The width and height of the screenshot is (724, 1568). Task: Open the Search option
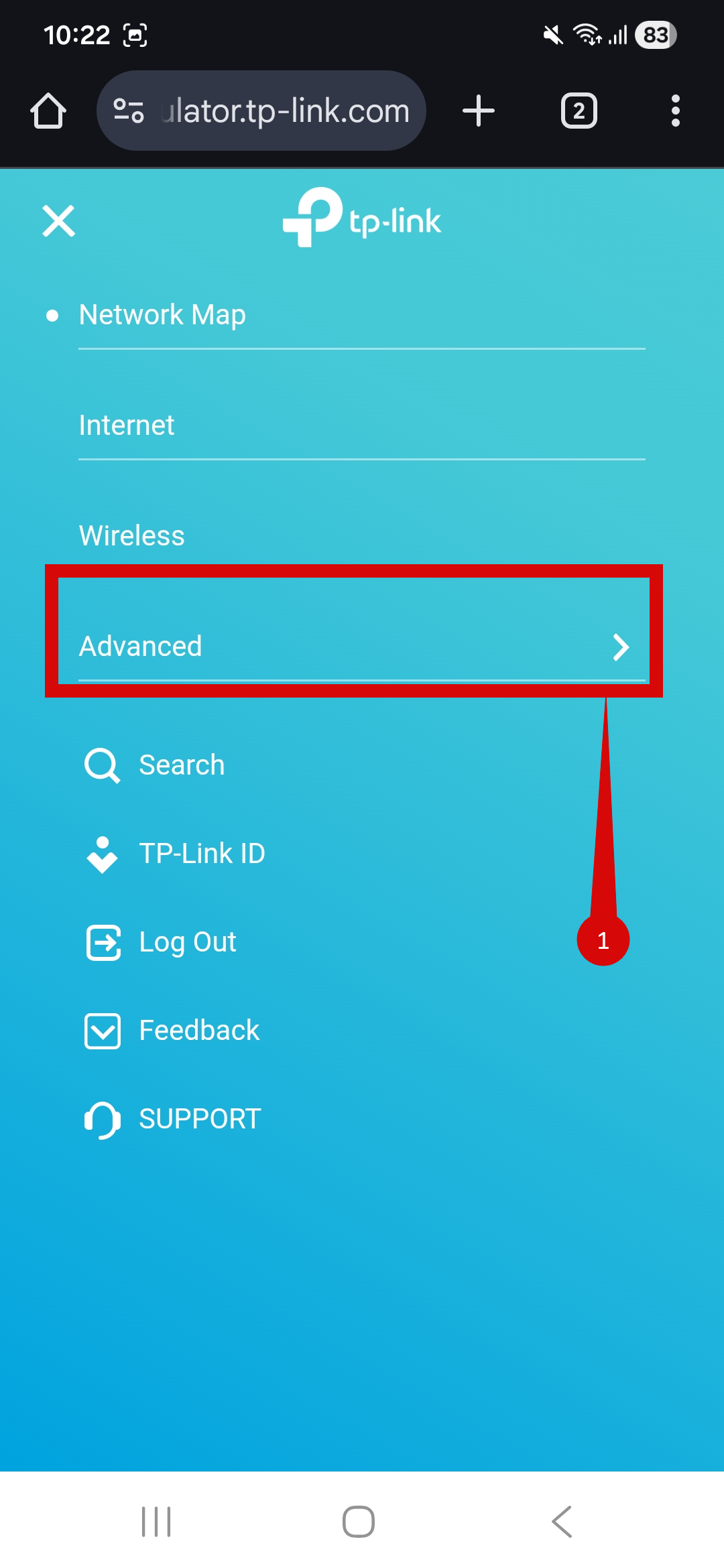181,765
